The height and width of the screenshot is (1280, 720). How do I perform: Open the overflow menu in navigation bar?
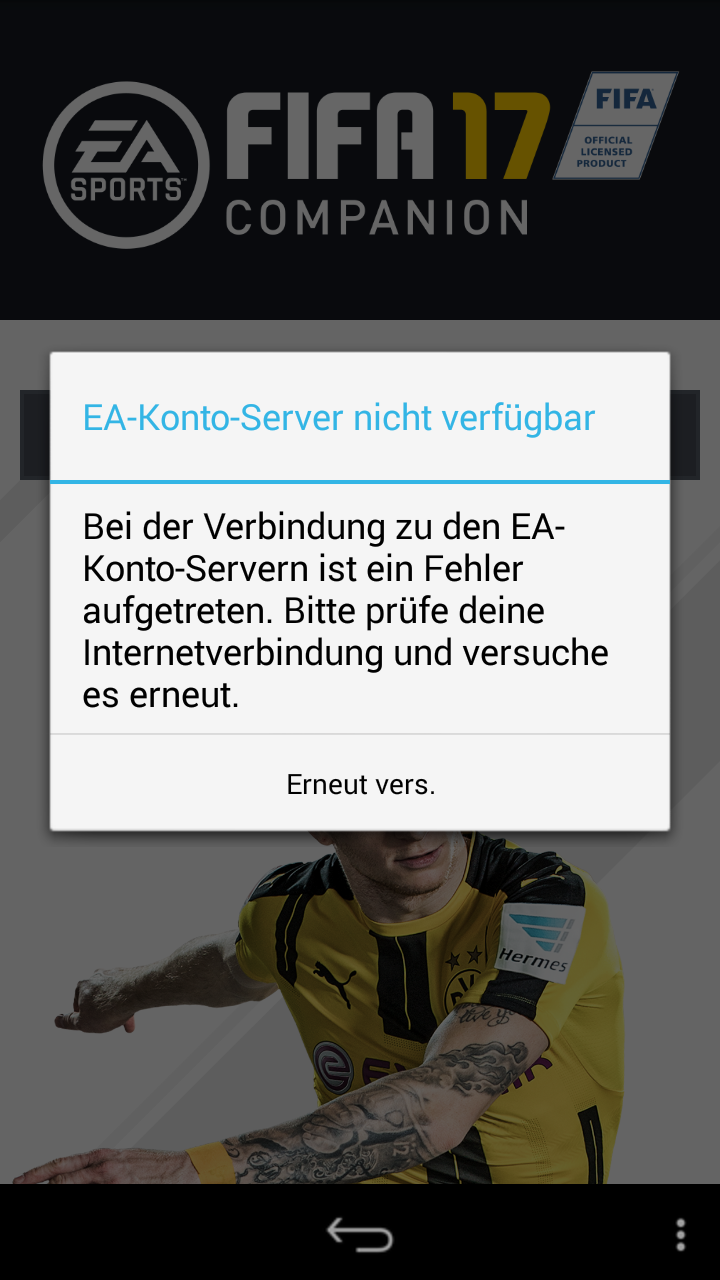pos(680,1235)
